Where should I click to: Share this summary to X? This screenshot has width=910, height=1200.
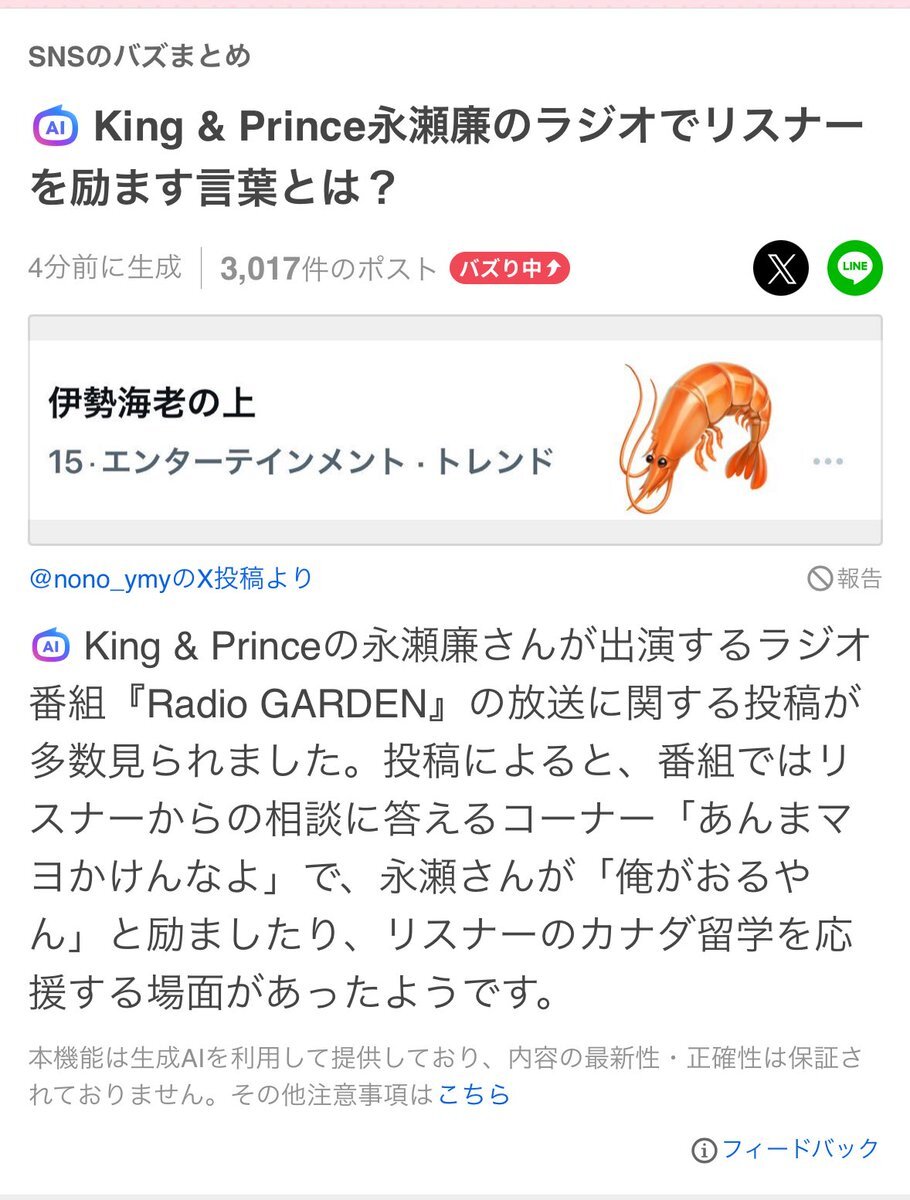click(780, 268)
